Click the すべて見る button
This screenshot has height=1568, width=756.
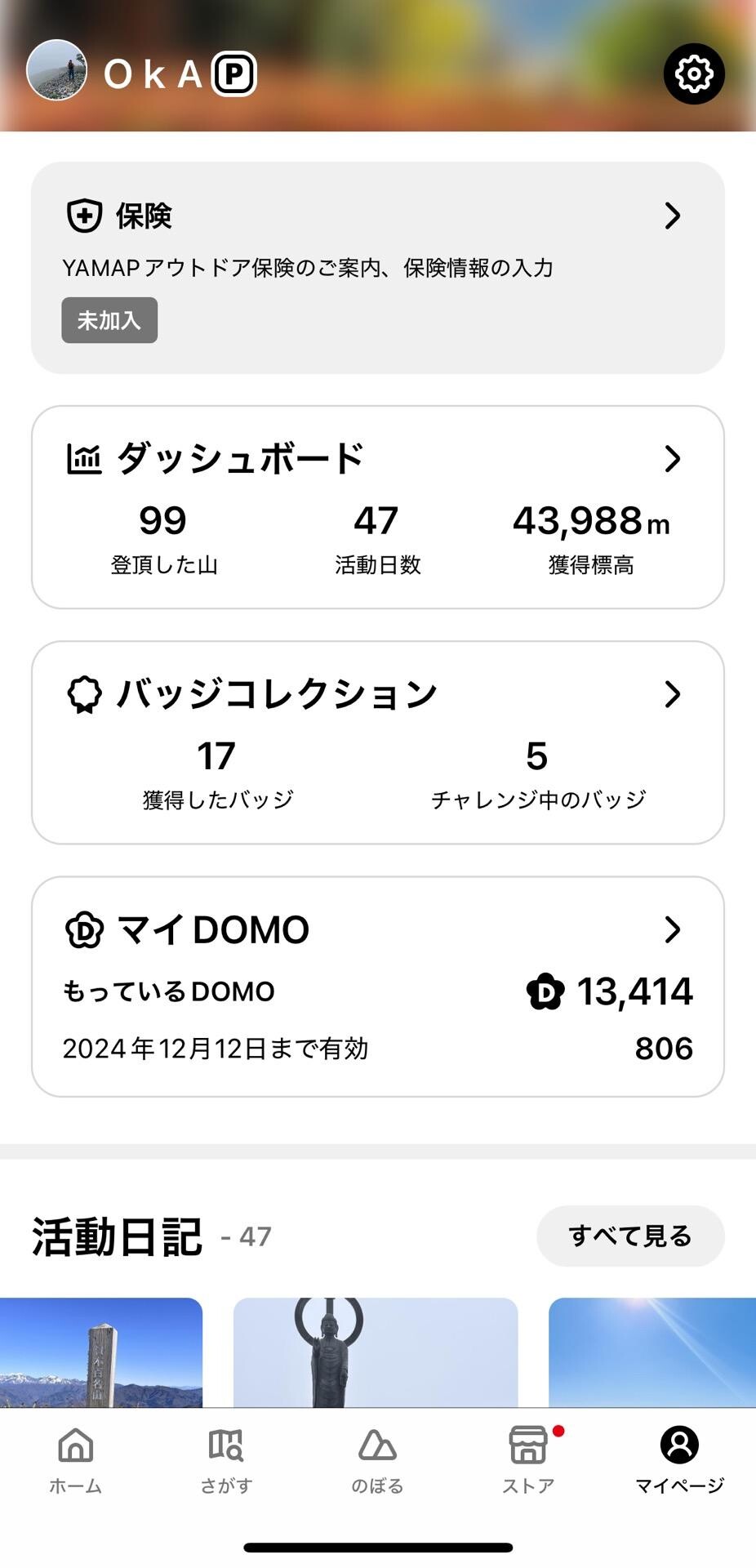click(629, 1236)
